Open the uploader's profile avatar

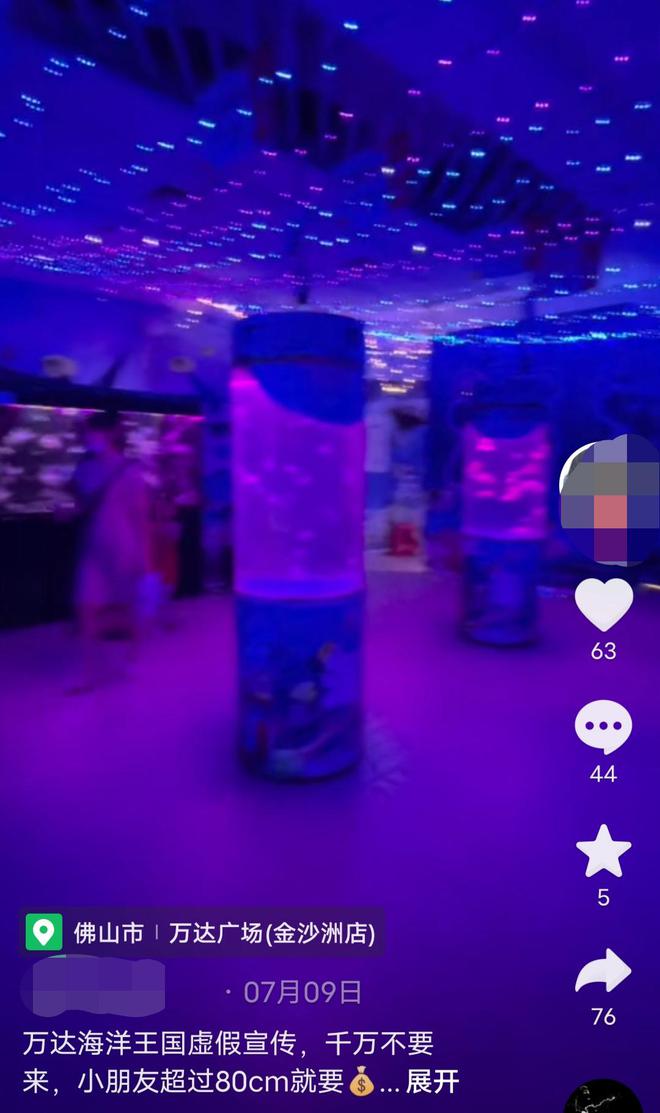(608, 500)
